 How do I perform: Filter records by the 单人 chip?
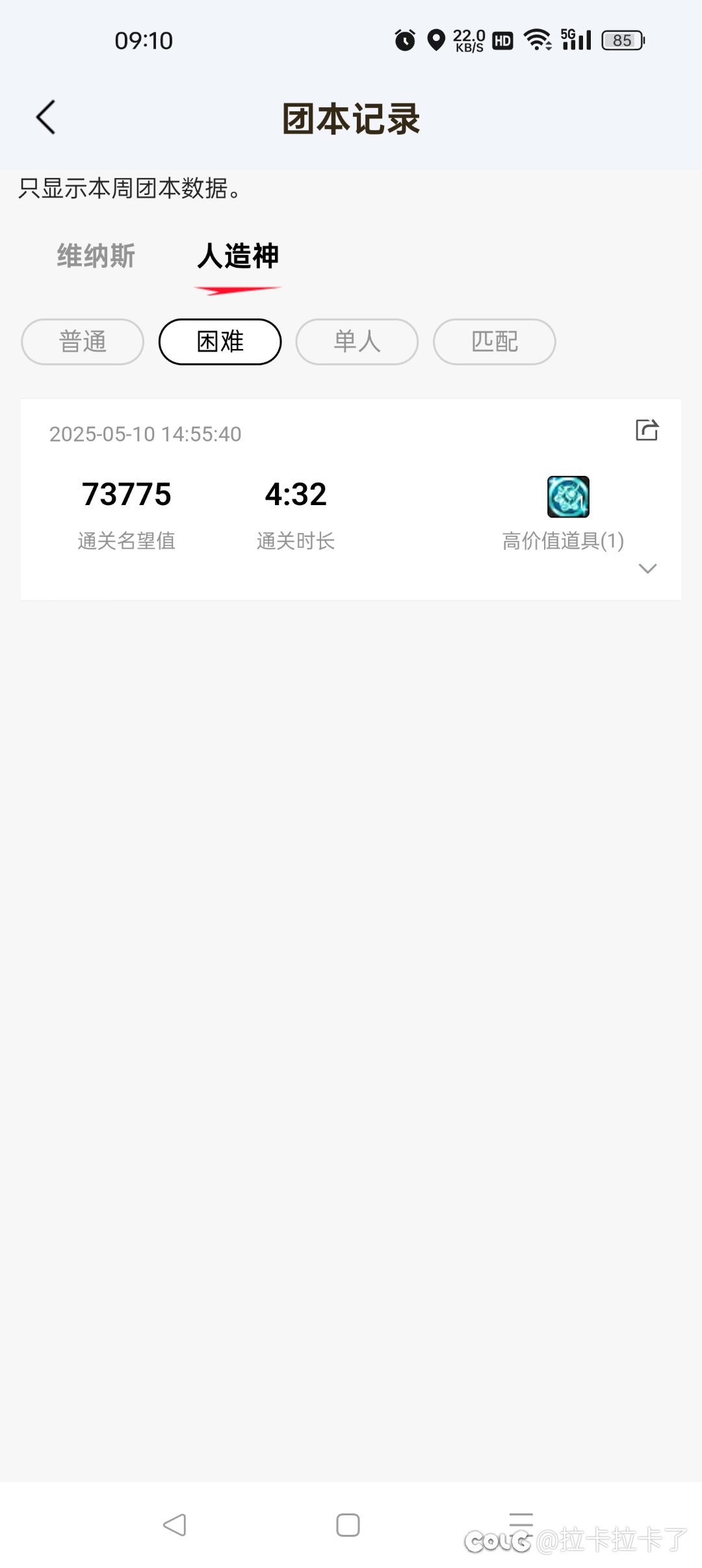pyautogui.click(x=357, y=342)
